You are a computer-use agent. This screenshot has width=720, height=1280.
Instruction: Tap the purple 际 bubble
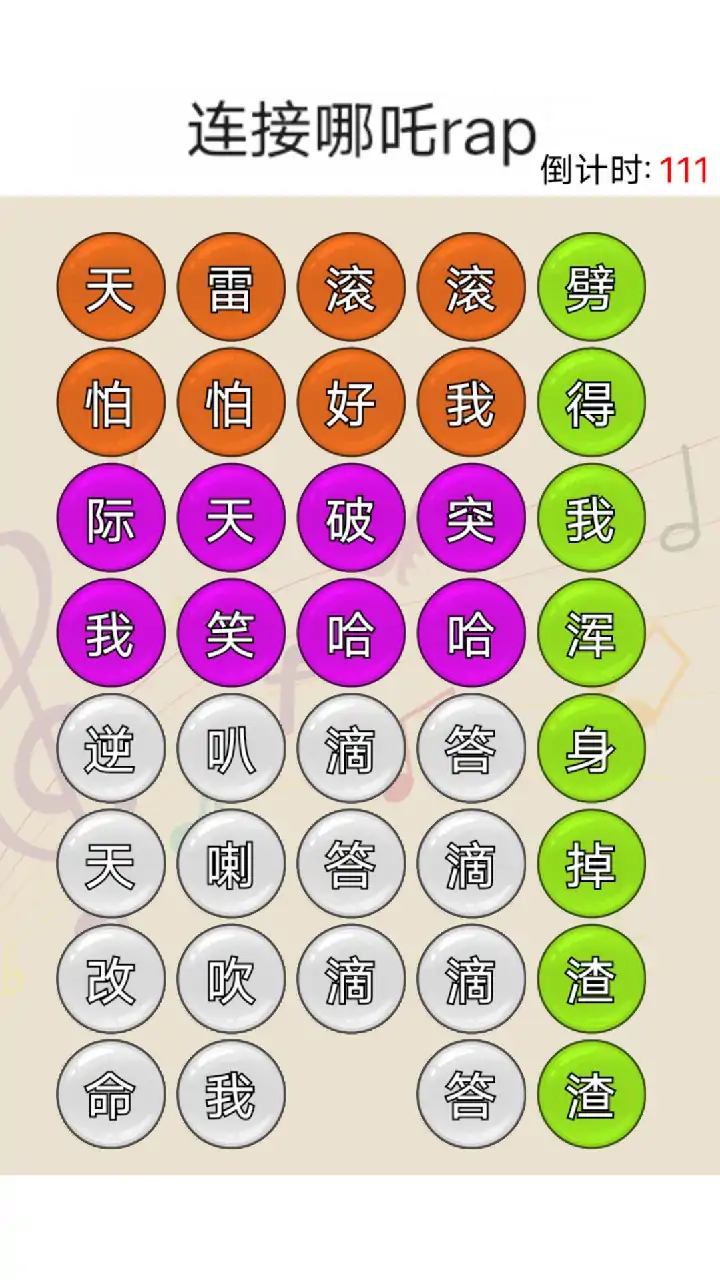(x=111, y=518)
